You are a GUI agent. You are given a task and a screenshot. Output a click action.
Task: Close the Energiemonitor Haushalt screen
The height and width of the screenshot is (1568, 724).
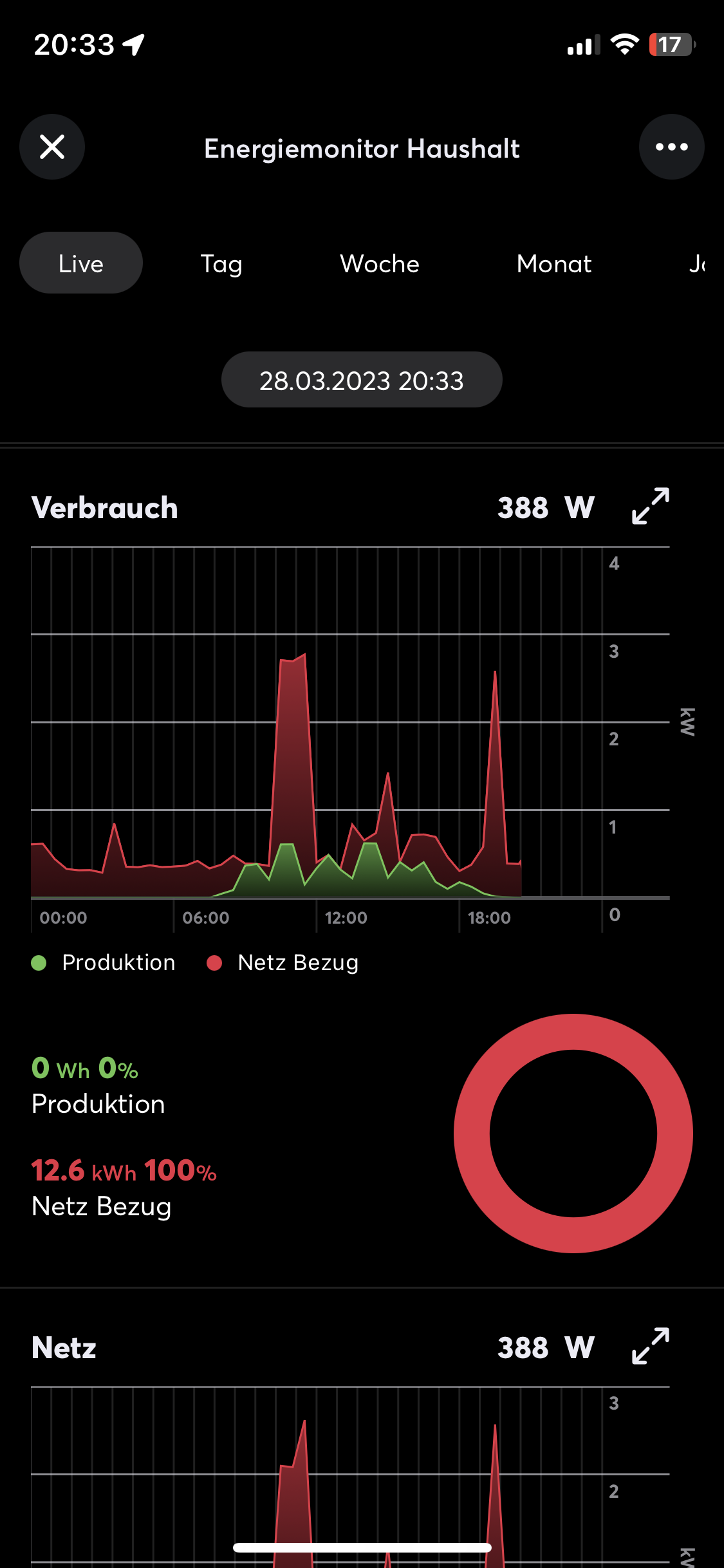(52, 147)
